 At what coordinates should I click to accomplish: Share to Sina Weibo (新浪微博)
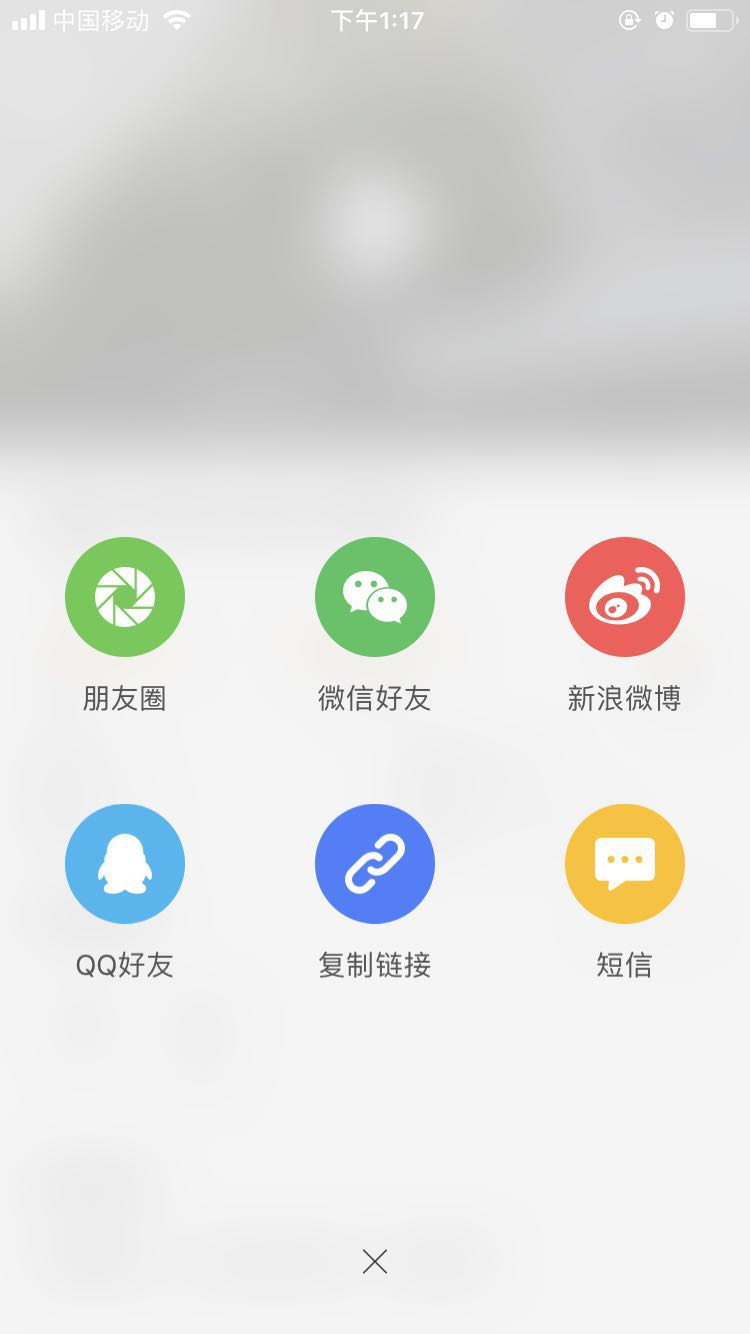pos(625,597)
